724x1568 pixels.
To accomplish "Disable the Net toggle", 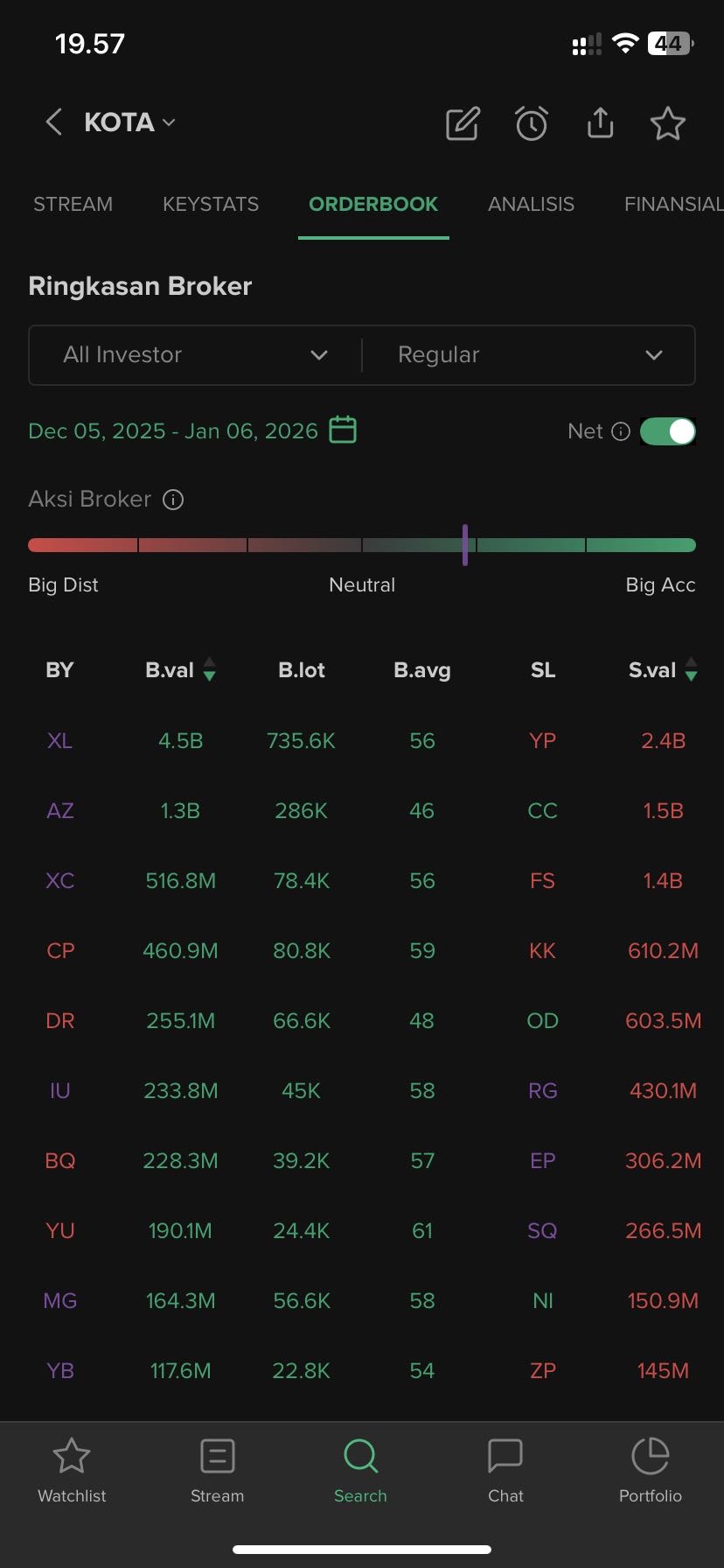I will 668,431.
